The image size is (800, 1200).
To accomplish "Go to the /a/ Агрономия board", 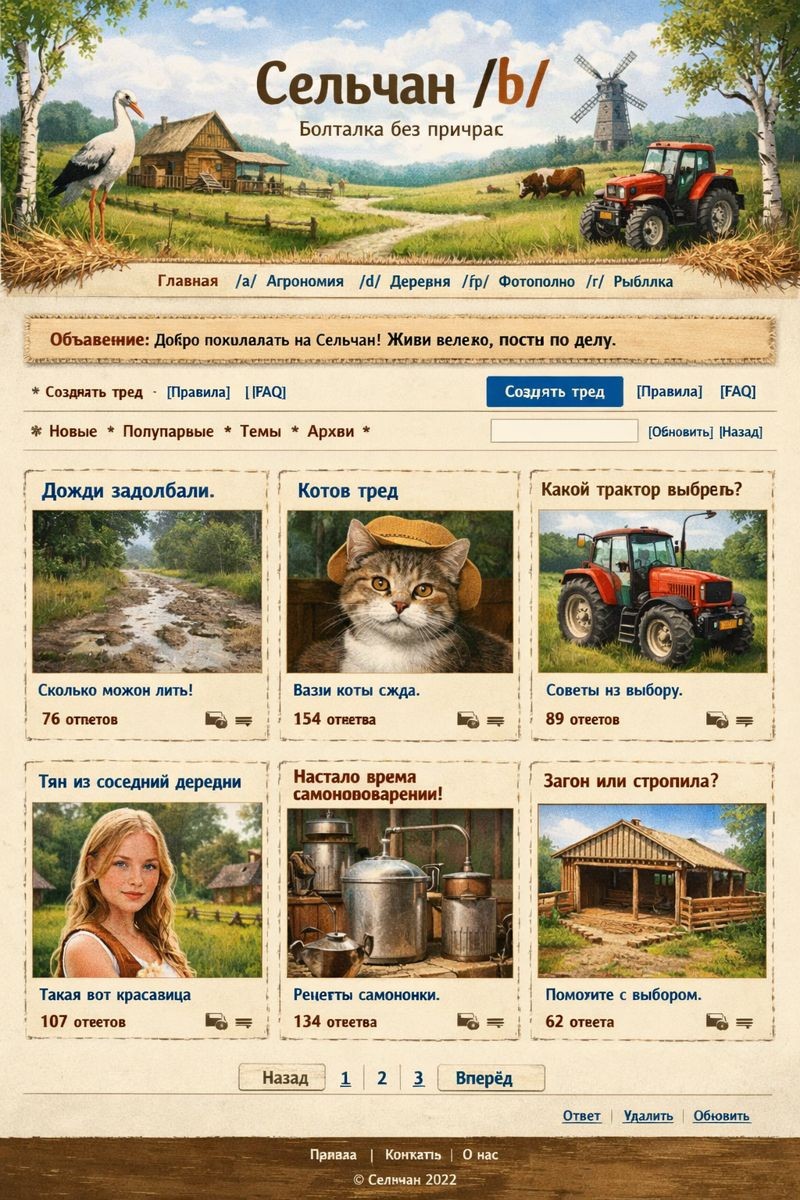I will point(289,281).
